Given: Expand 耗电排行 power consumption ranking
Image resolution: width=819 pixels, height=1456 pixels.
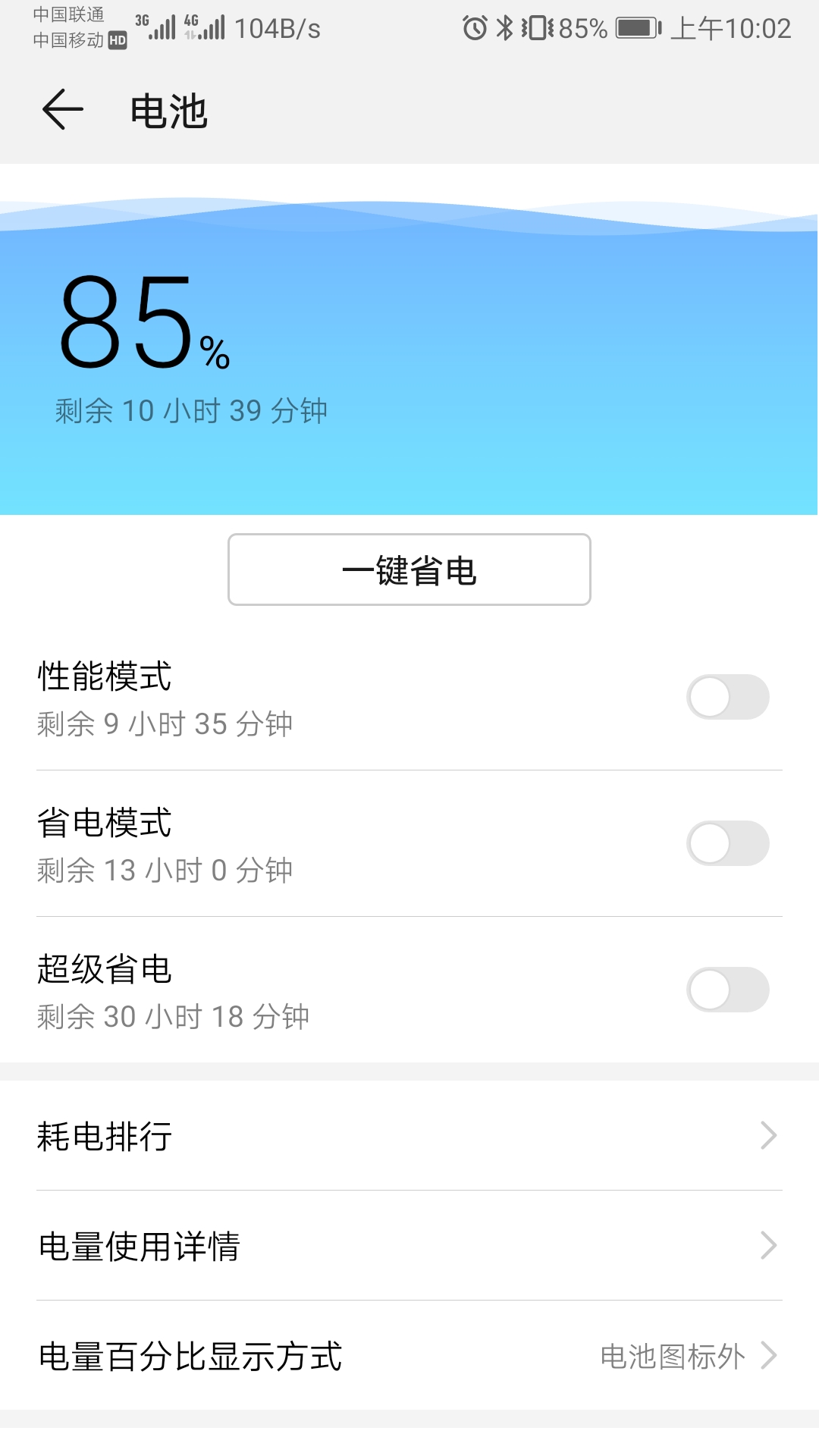Looking at the screenshot, I should [409, 1135].
